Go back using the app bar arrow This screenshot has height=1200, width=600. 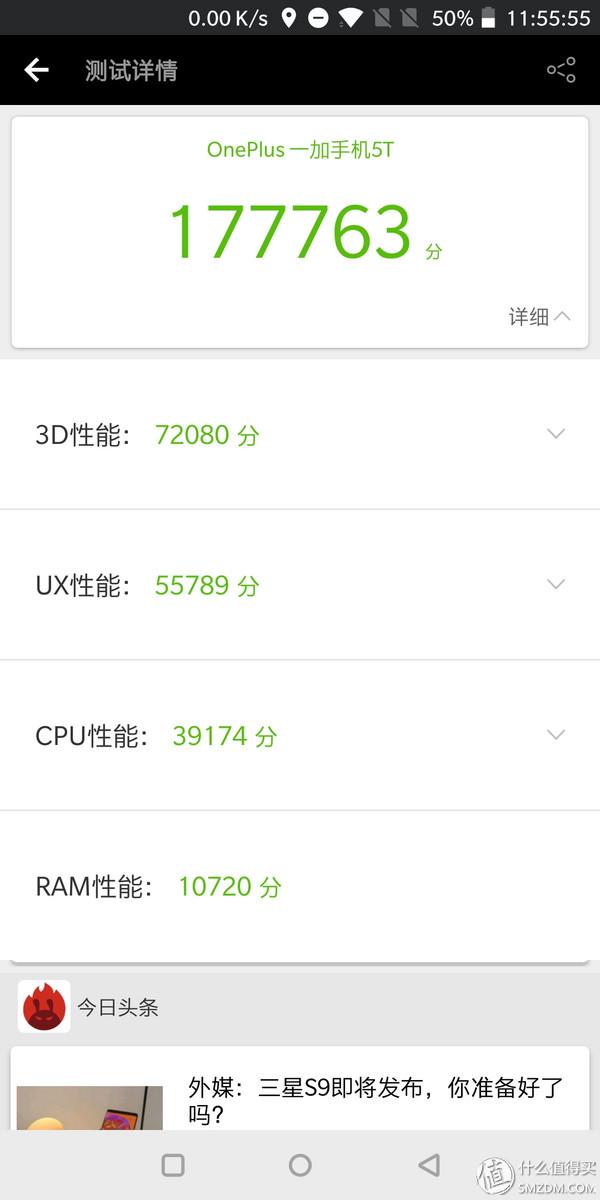click(x=37, y=70)
